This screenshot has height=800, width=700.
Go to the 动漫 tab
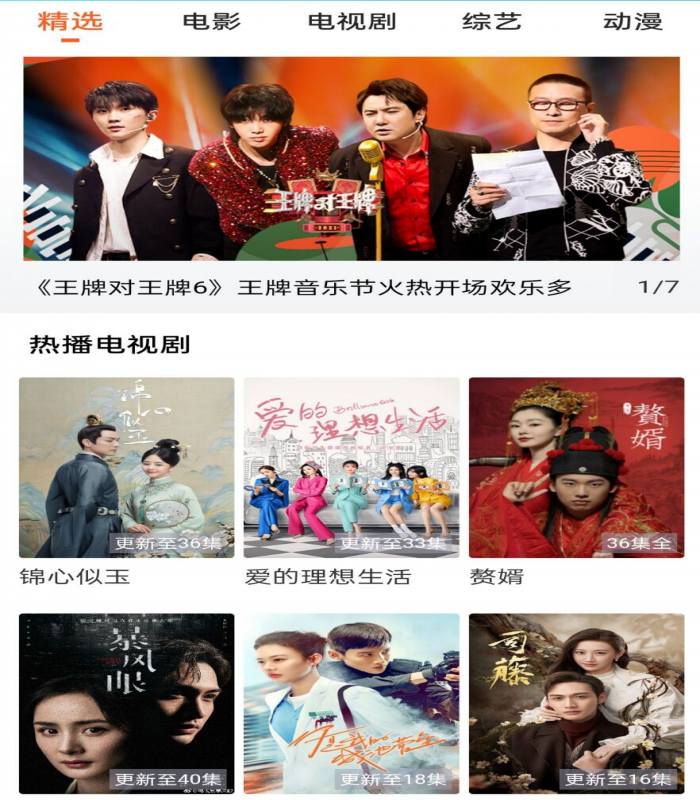point(632,22)
